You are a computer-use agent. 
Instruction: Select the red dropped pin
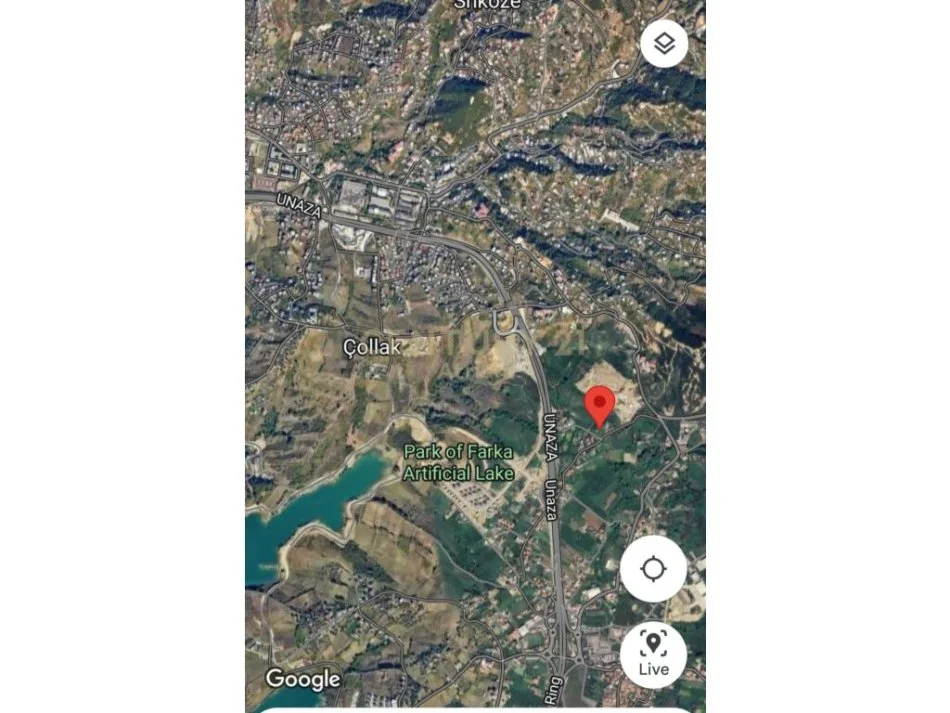pyautogui.click(x=599, y=405)
